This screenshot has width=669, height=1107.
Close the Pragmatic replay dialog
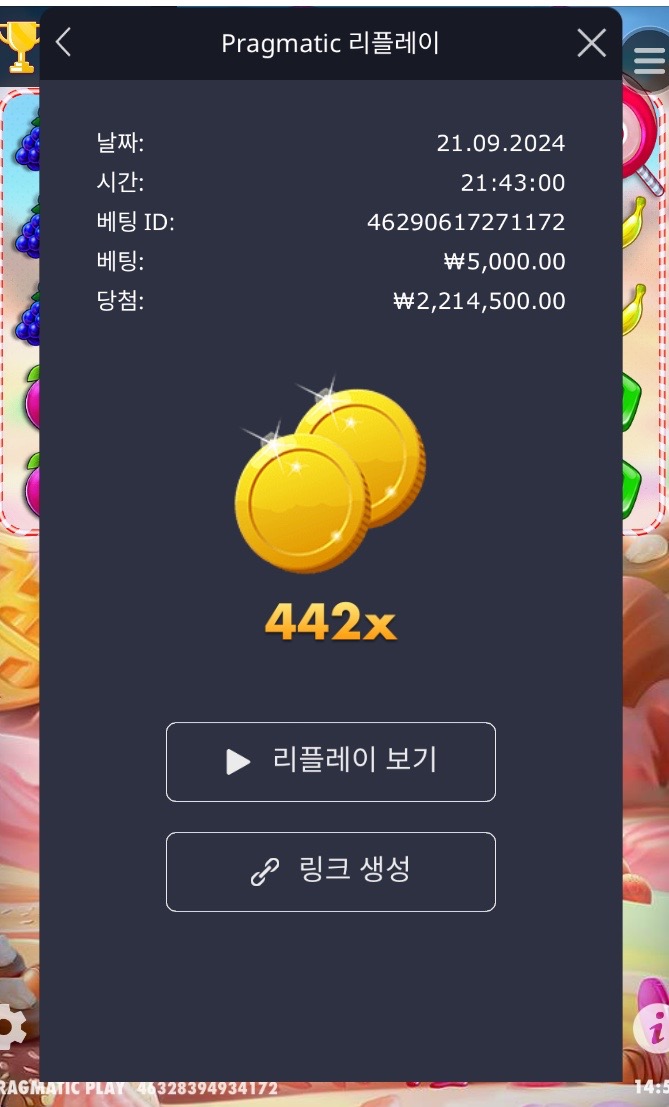tap(591, 43)
